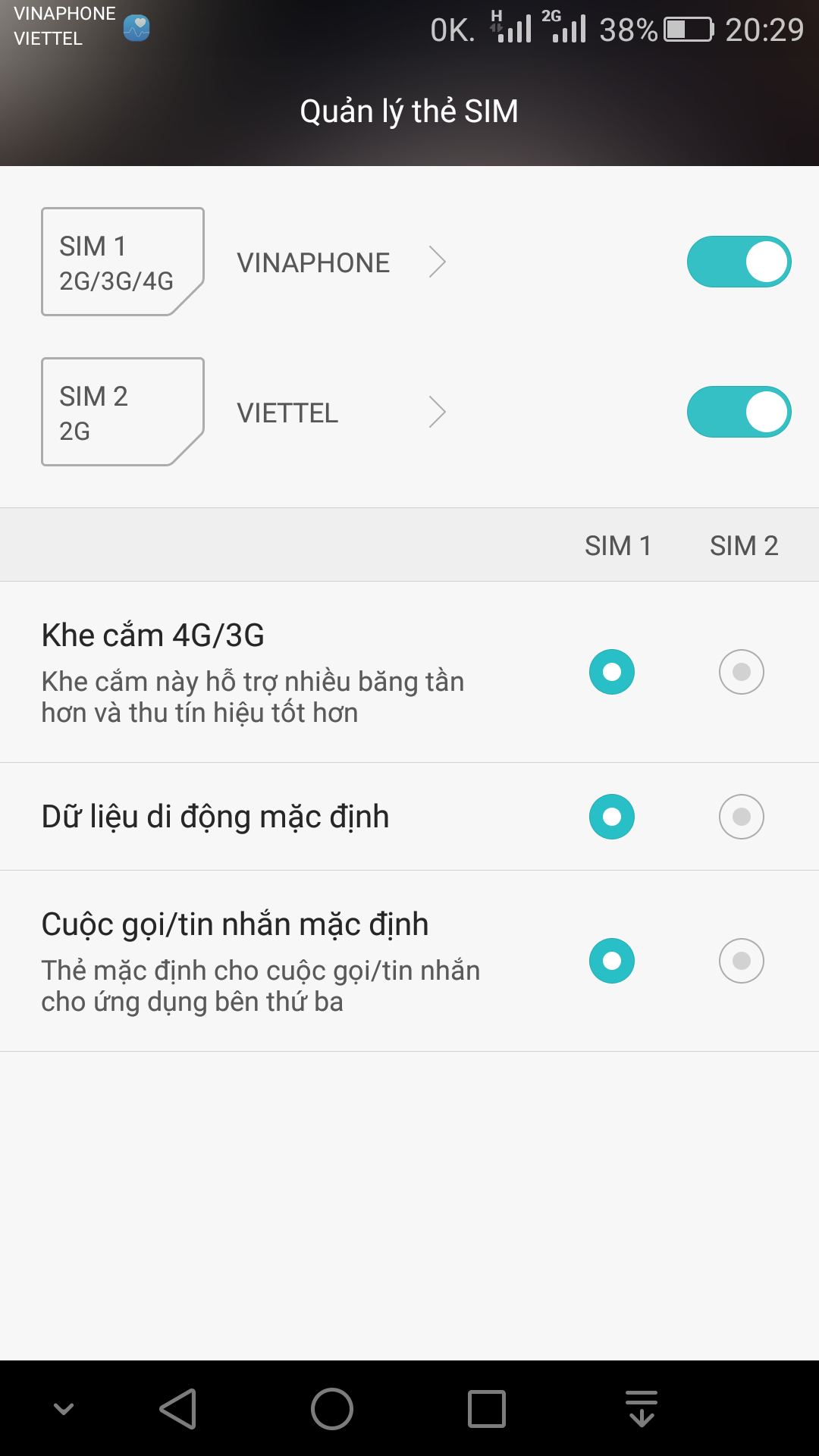Disable the SIM 1 VINAPHONE switch
Image resolution: width=819 pixels, height=1456 pixels.
point(739,262)
